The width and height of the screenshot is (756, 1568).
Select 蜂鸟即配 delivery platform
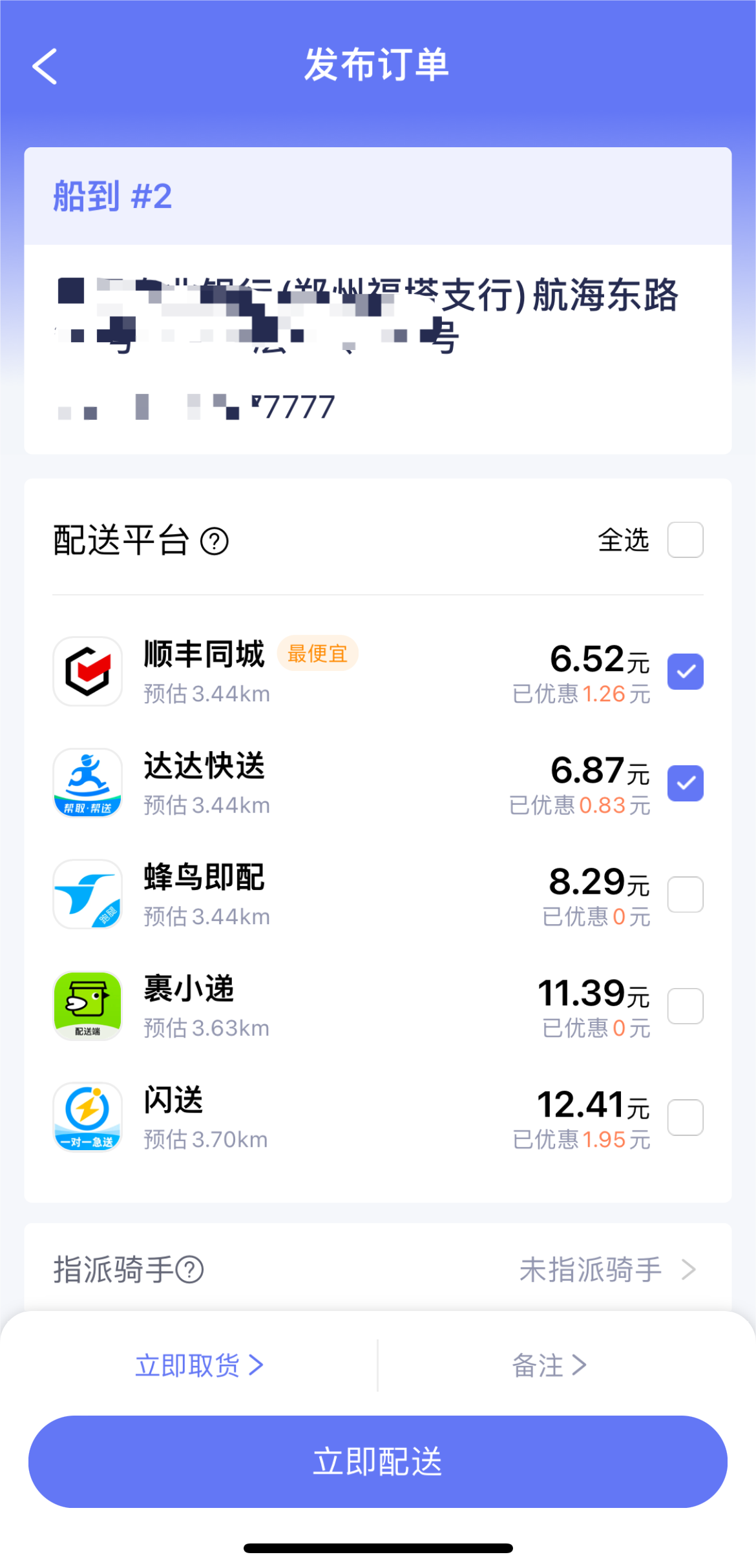click(685, 894)
